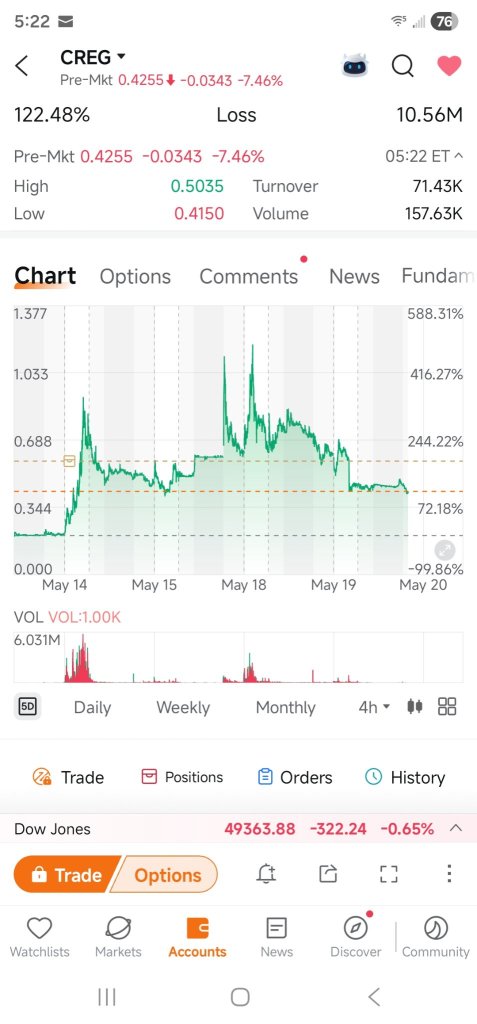Switch to the Comments tab
Viewport: 477px width, 1024px height.
pyautogui.click(x=249, y=276)
